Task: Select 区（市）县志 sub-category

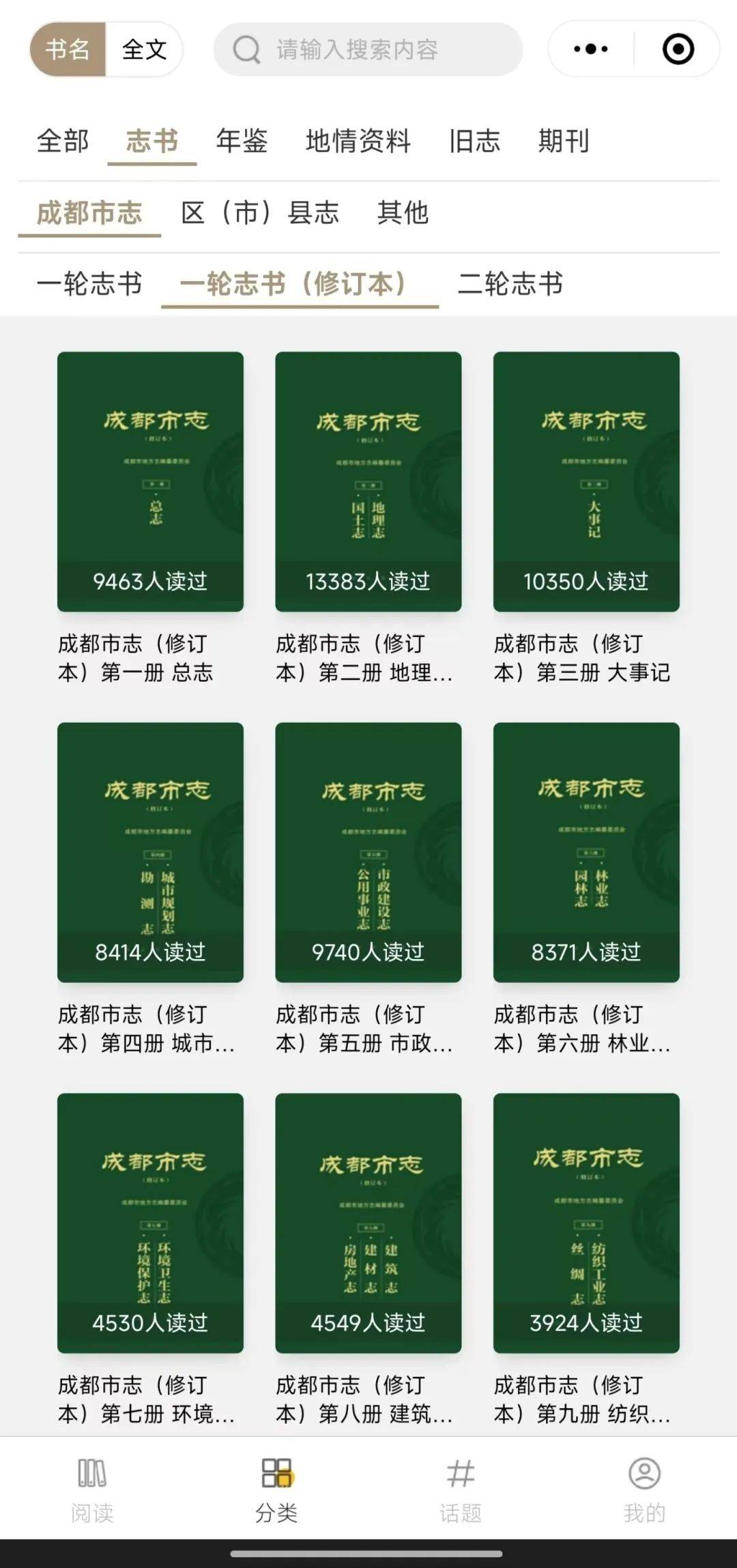Action: (260, 213)
